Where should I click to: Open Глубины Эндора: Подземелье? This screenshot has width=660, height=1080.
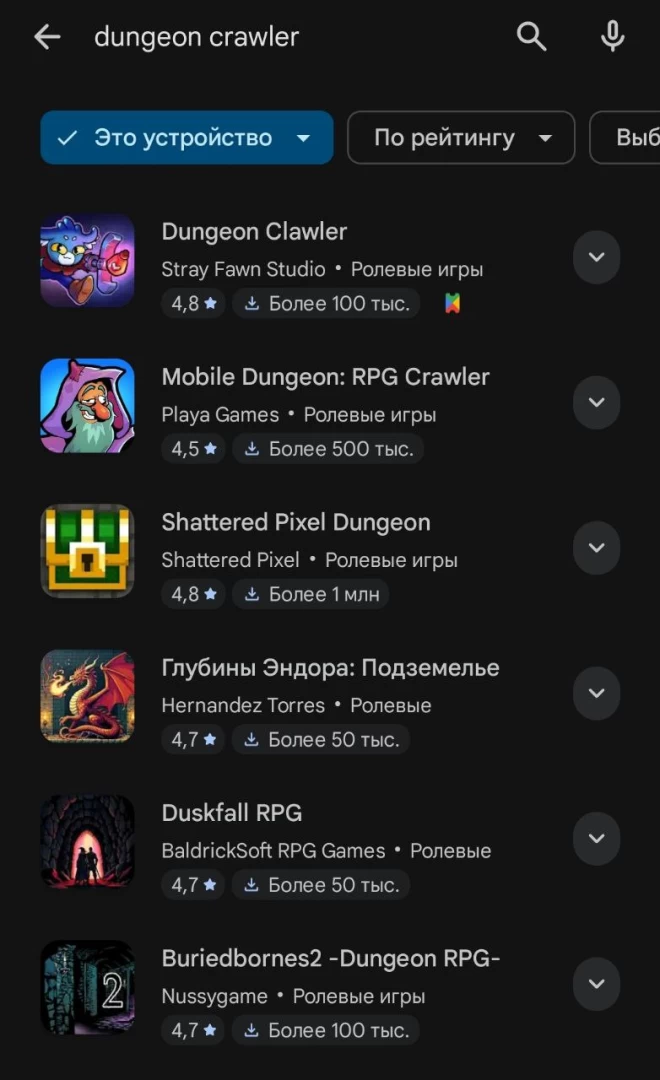pos(330,668)
